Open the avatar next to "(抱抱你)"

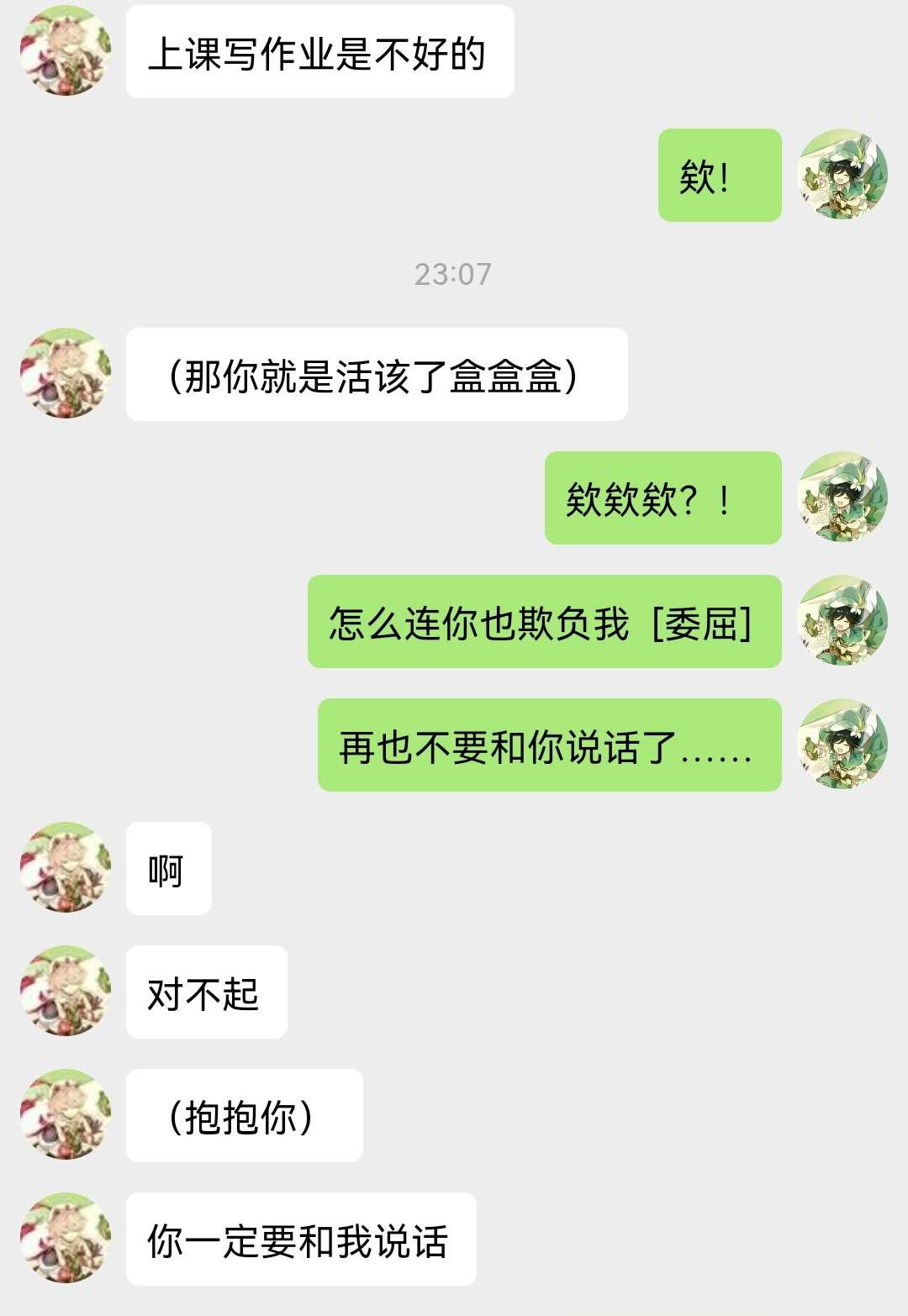[66, 1114]
